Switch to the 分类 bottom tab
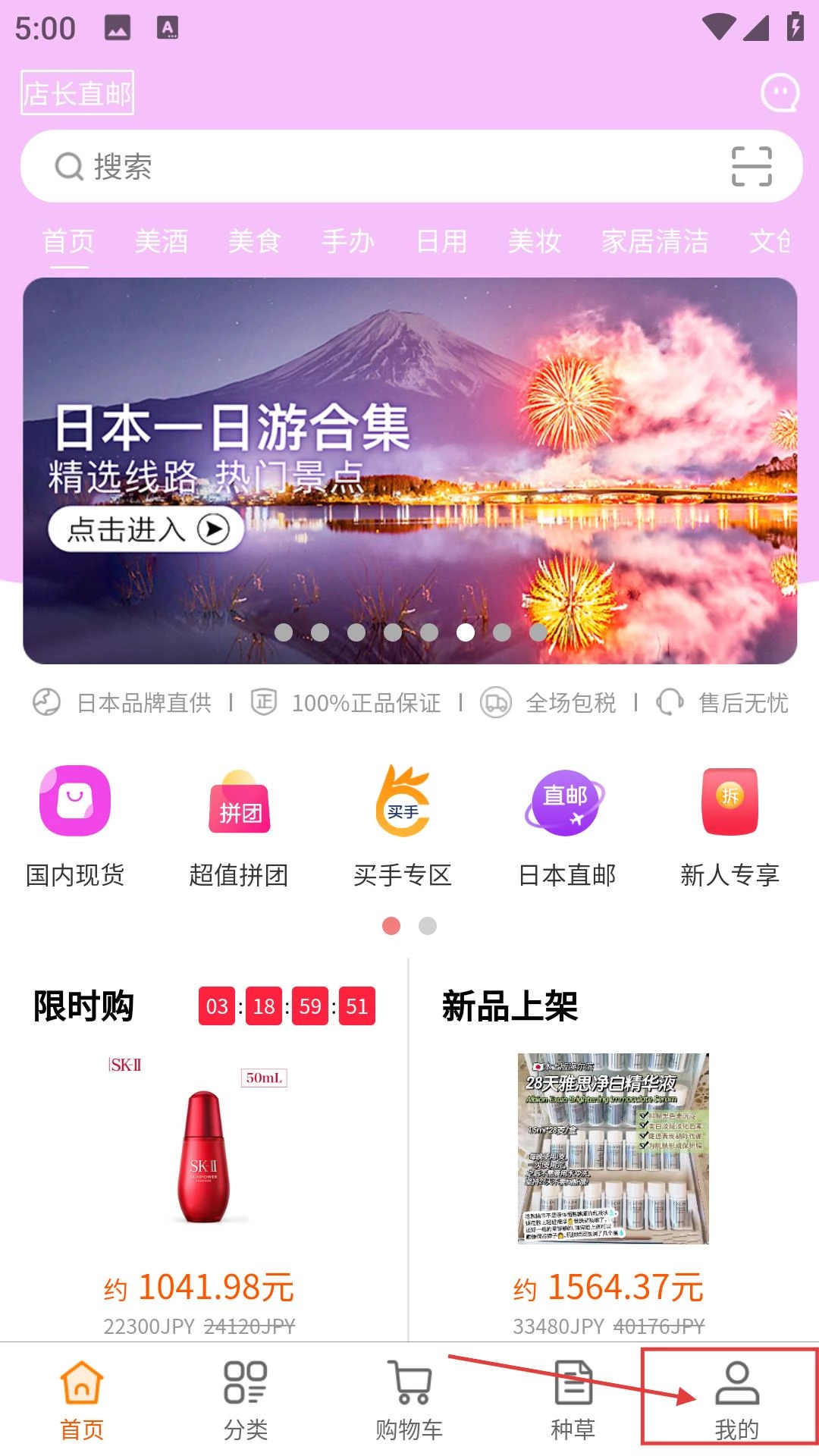 tap(245, 1399)
